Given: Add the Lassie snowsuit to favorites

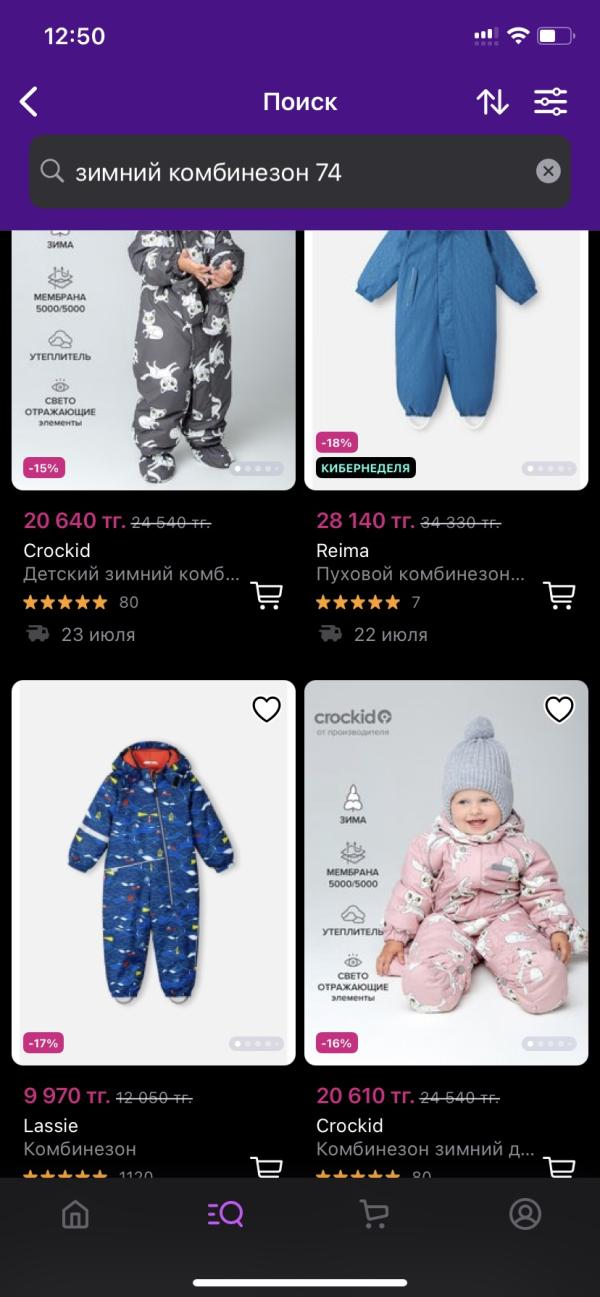Looking at the screenshot, I should coord(266,709).
